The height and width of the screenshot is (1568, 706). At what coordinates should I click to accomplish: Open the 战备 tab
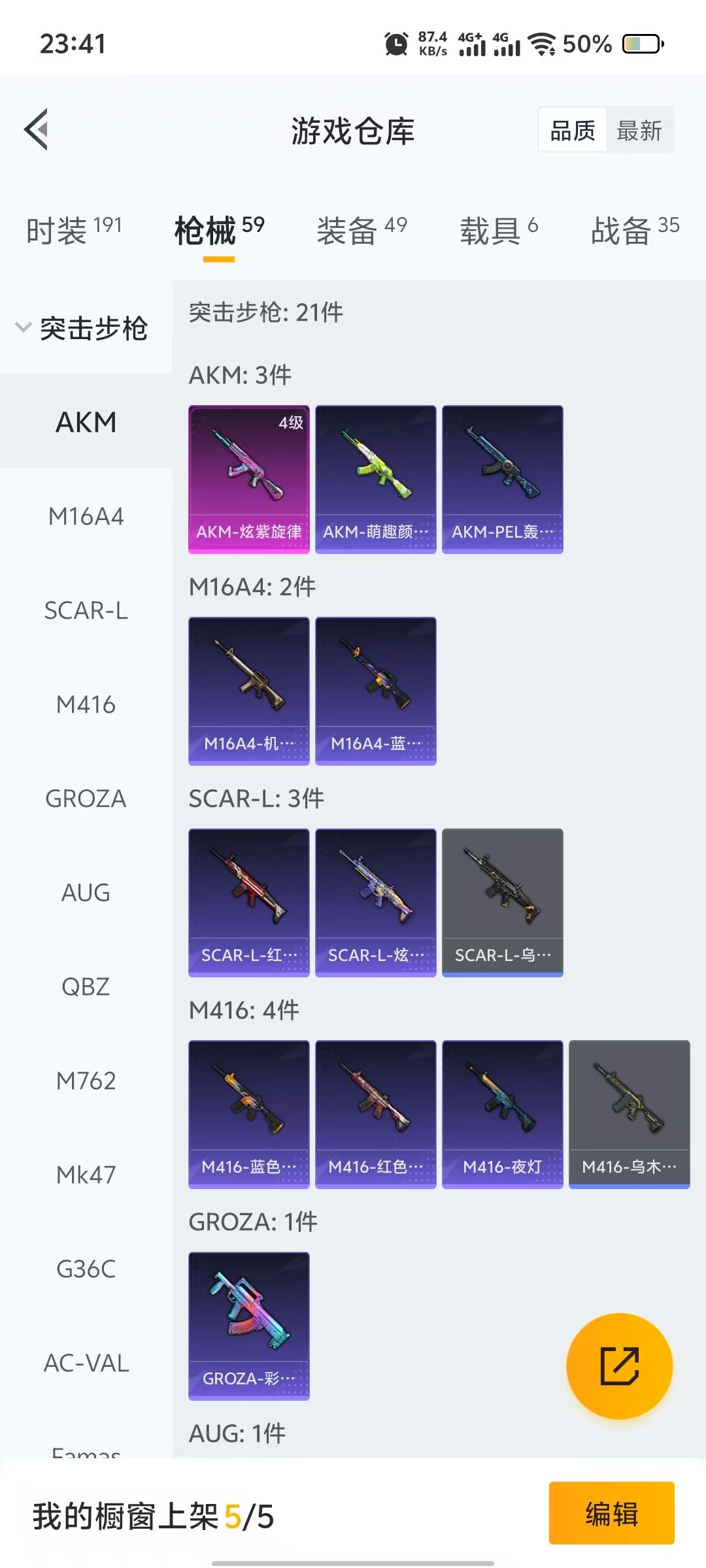coord(635,230)
